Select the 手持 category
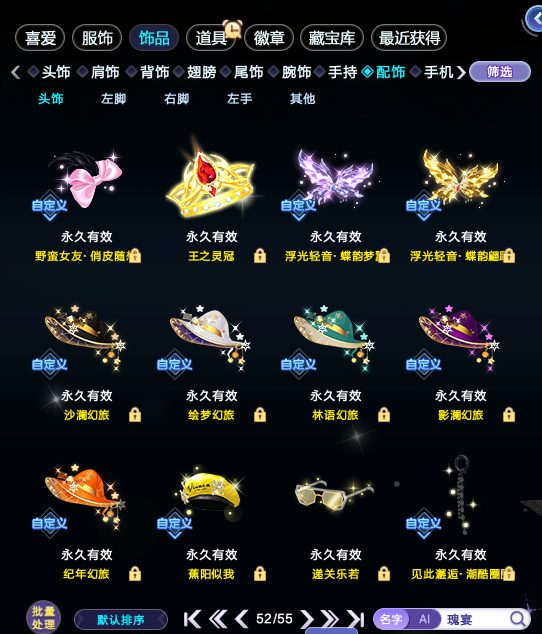 [x=342, y=72]
